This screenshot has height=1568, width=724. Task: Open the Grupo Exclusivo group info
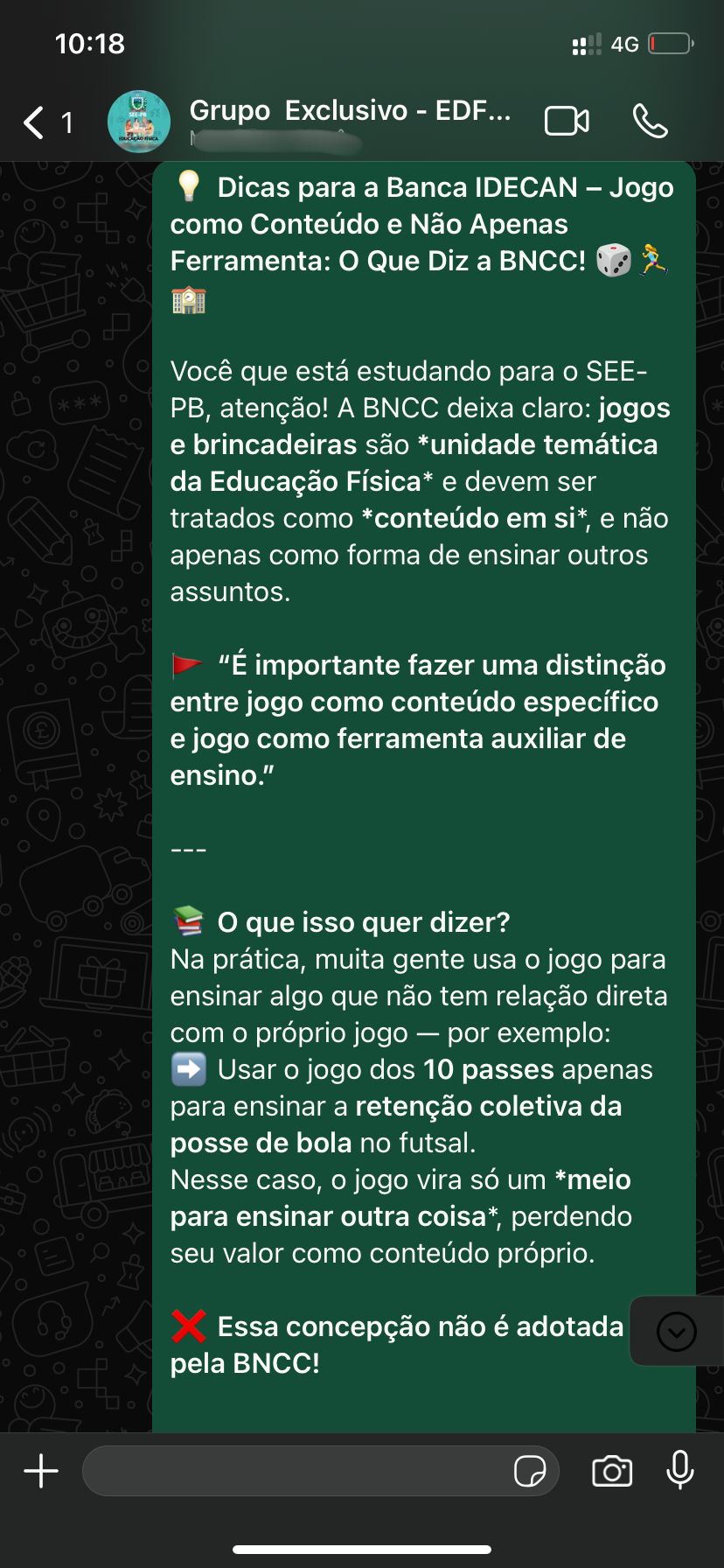(350, 112)
